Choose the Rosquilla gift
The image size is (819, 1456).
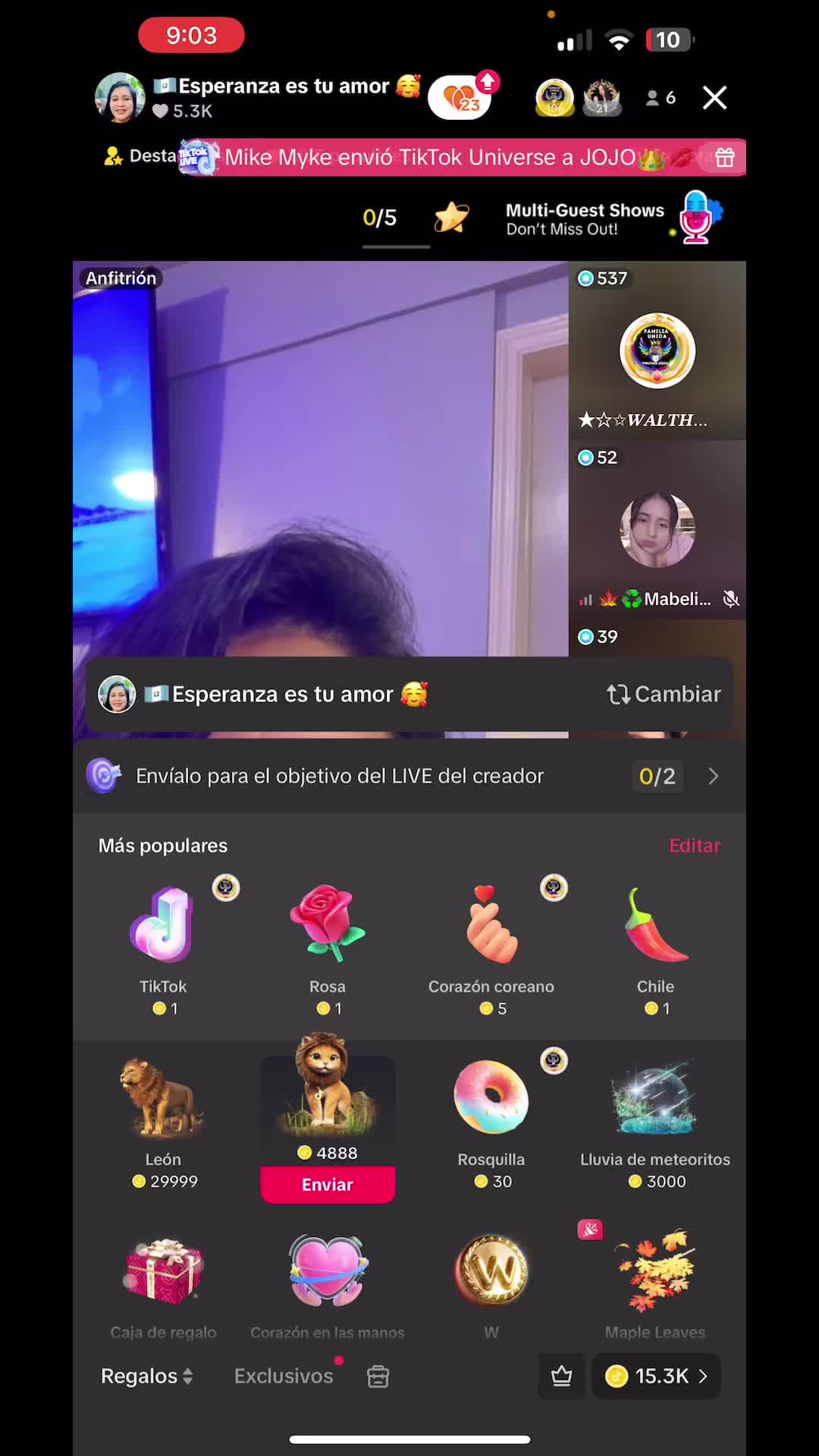coord(491,1115)
